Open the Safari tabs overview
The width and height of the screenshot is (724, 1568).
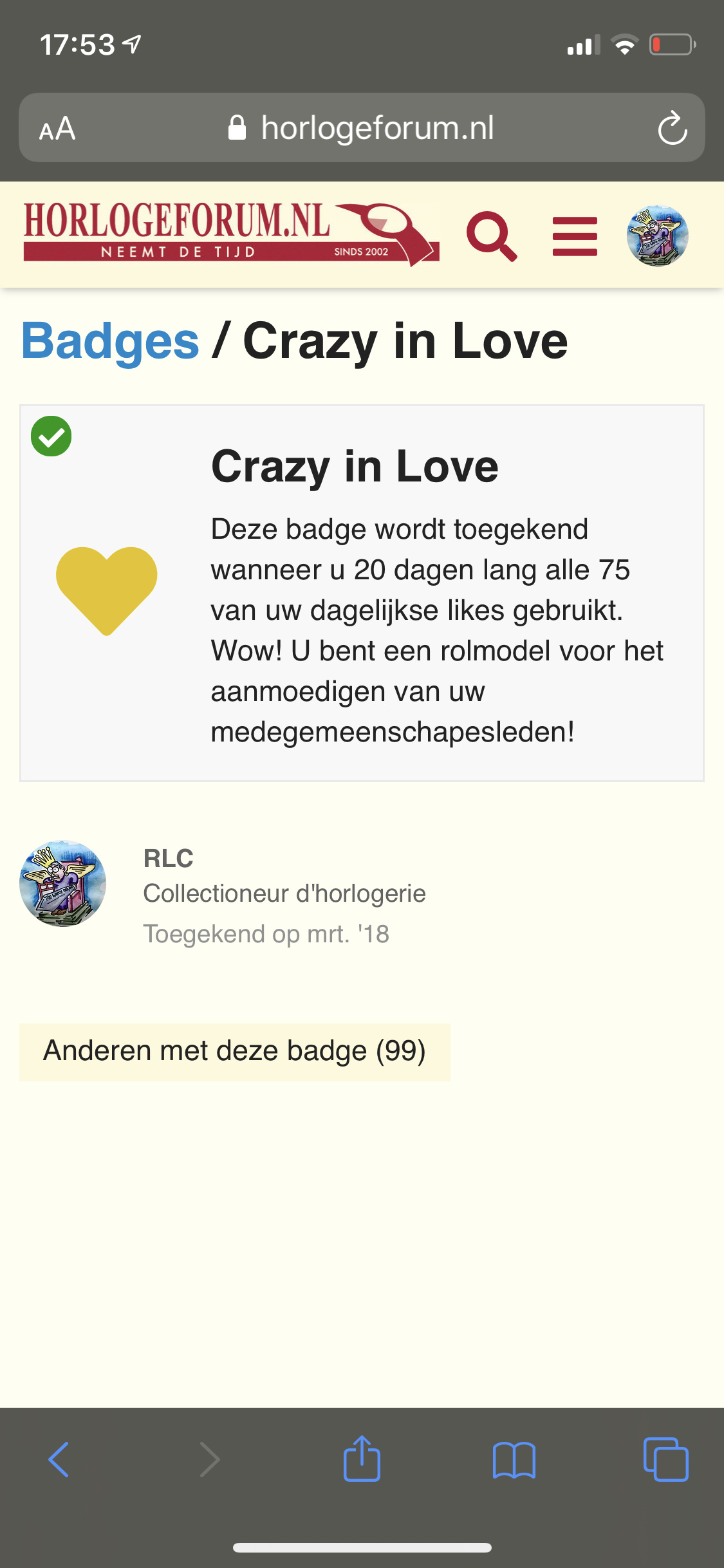(x=665, y=1459)
